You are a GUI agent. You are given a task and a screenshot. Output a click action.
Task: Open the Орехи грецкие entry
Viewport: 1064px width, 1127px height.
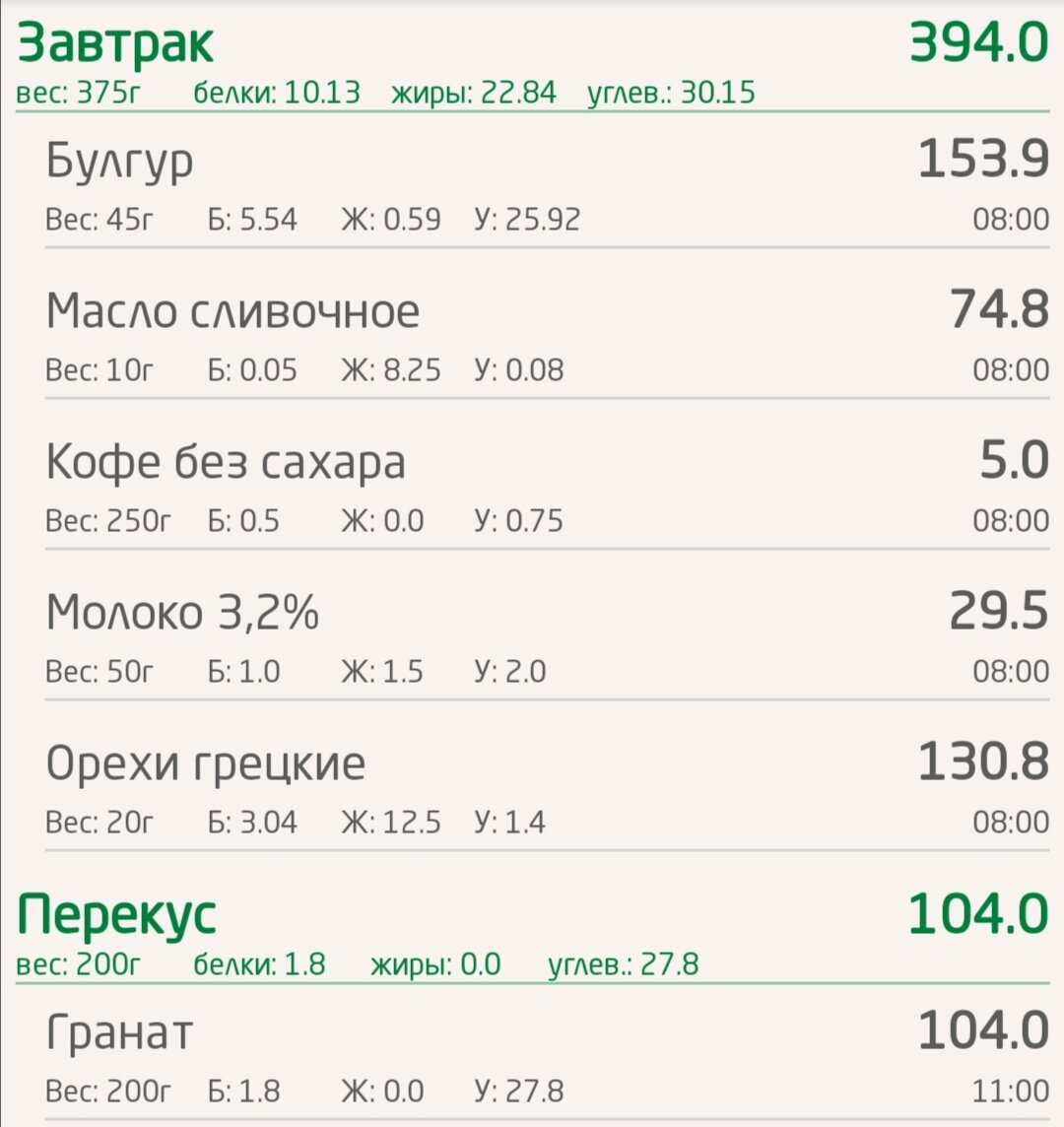pyautogui.click(x=207, y=761)
